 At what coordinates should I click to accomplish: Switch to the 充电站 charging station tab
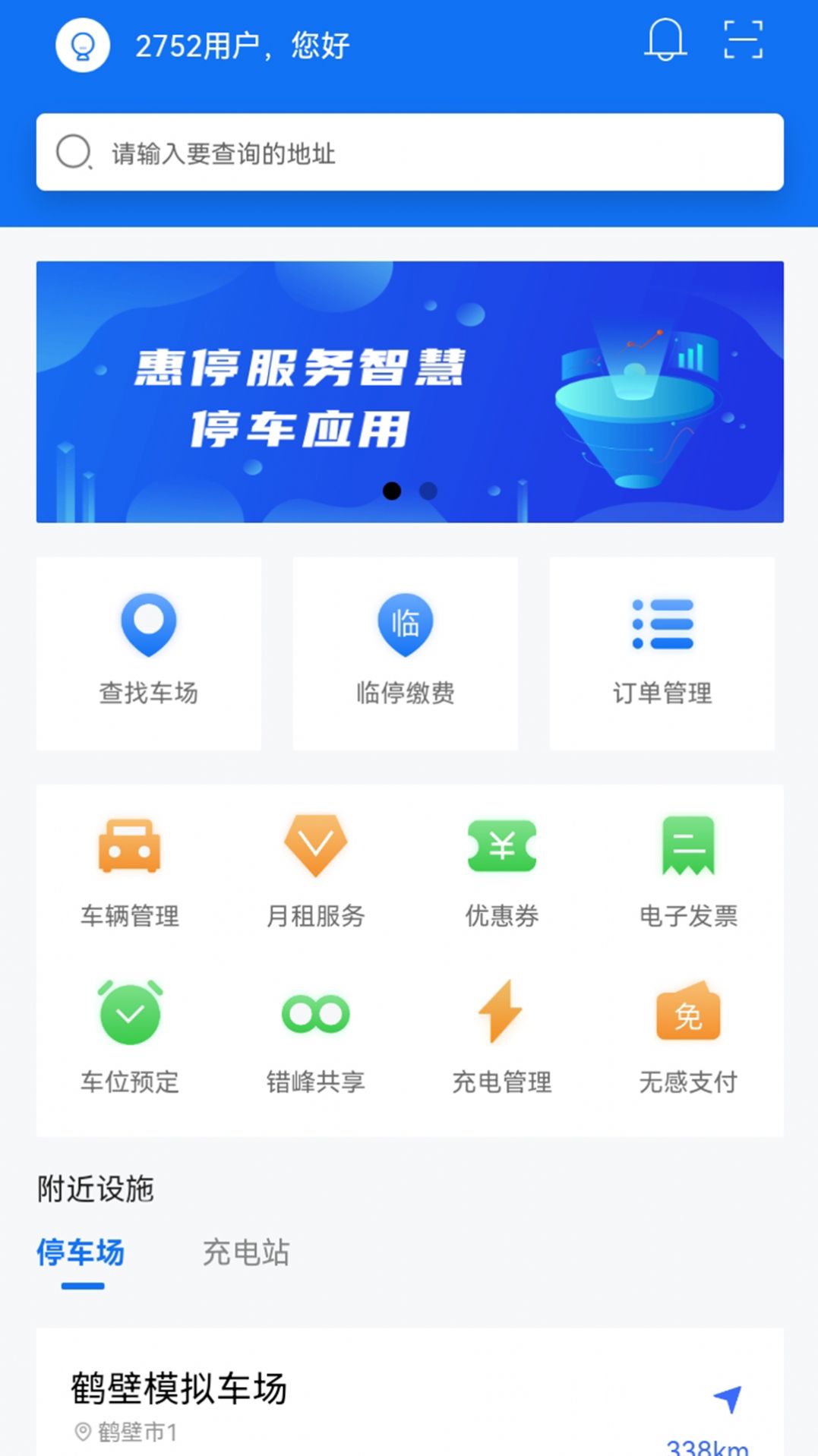[245, 1253]
